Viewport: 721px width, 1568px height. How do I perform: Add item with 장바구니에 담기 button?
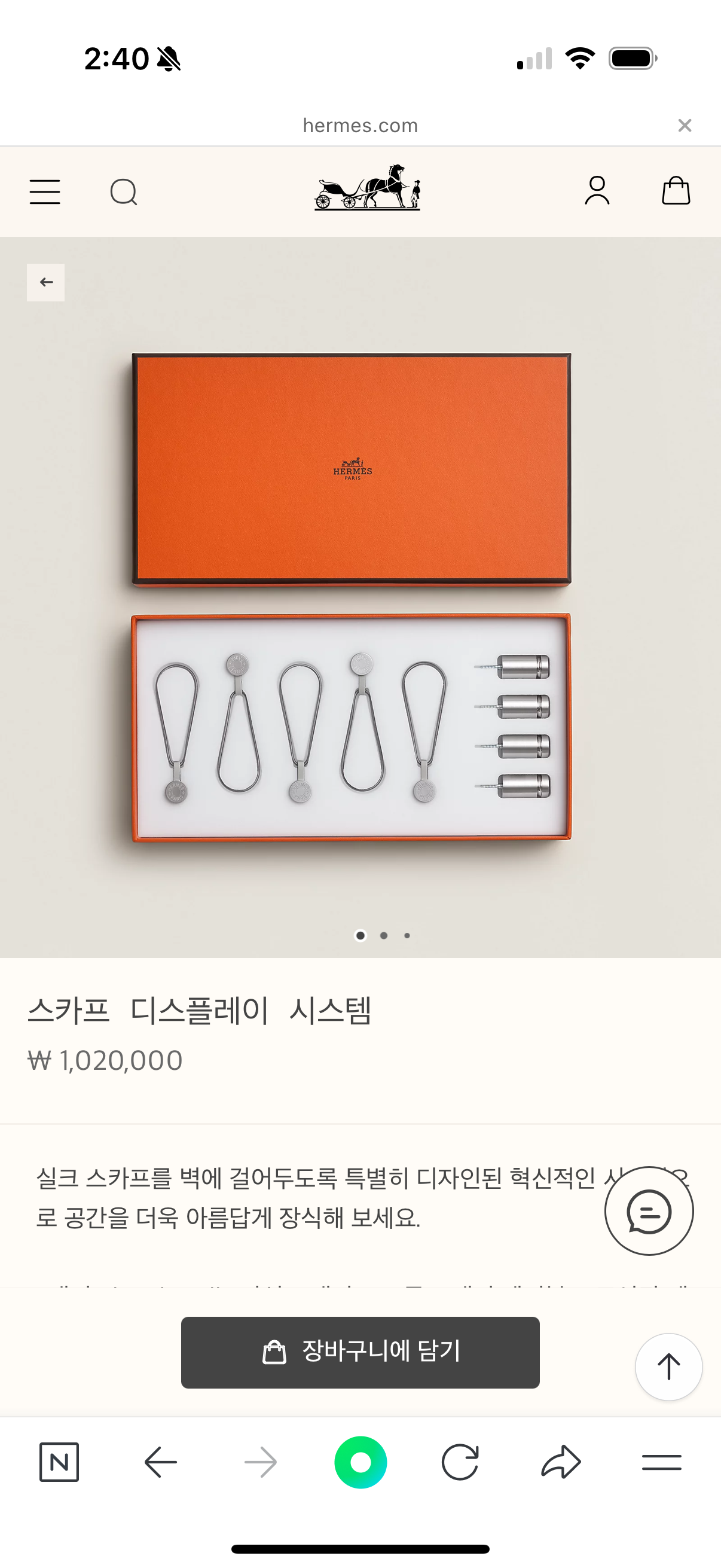pos(360,1352)
